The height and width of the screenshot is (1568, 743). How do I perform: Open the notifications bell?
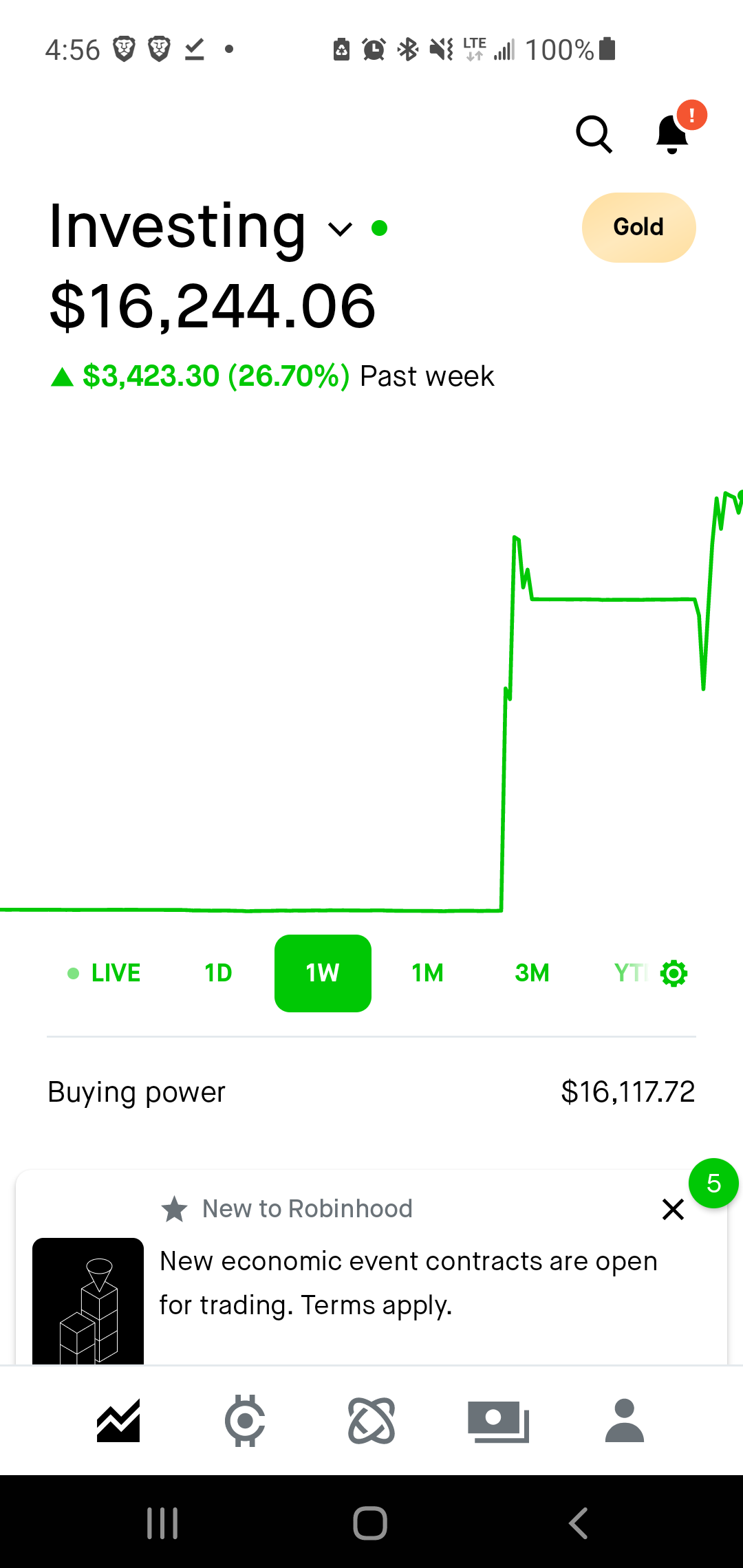pyautogui.click(x=673, y=134)
